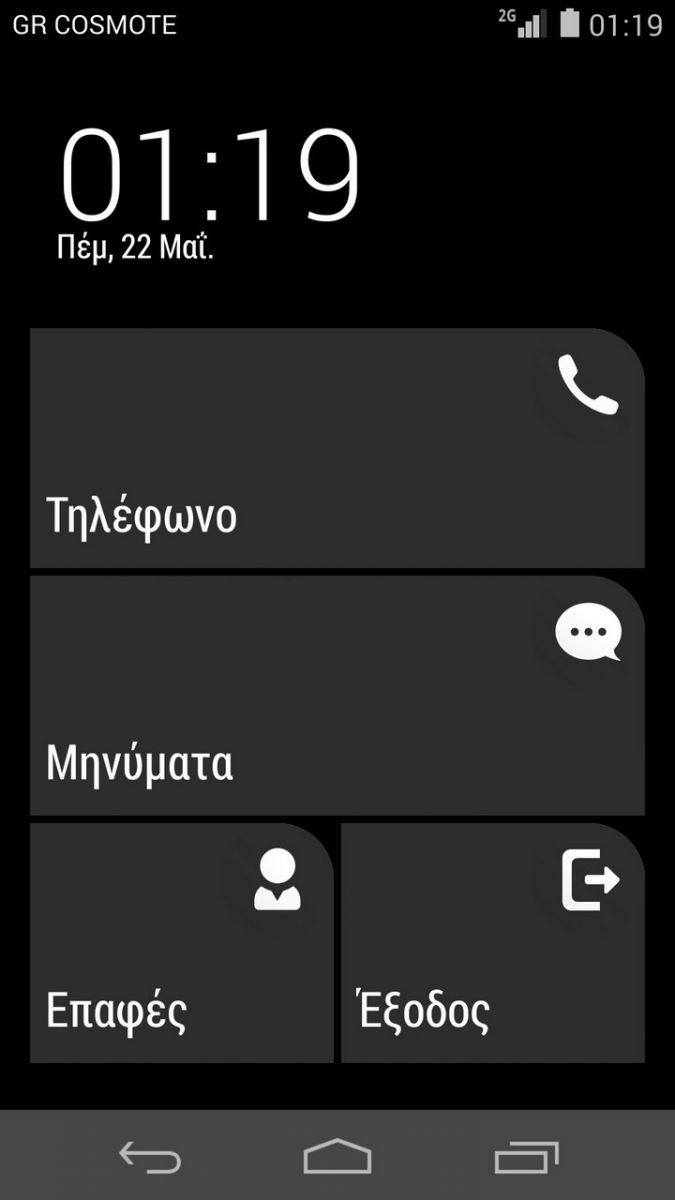Open the Τηλέφωνο phone tile
Screen dimensions: 675x1200
point(337,448)
